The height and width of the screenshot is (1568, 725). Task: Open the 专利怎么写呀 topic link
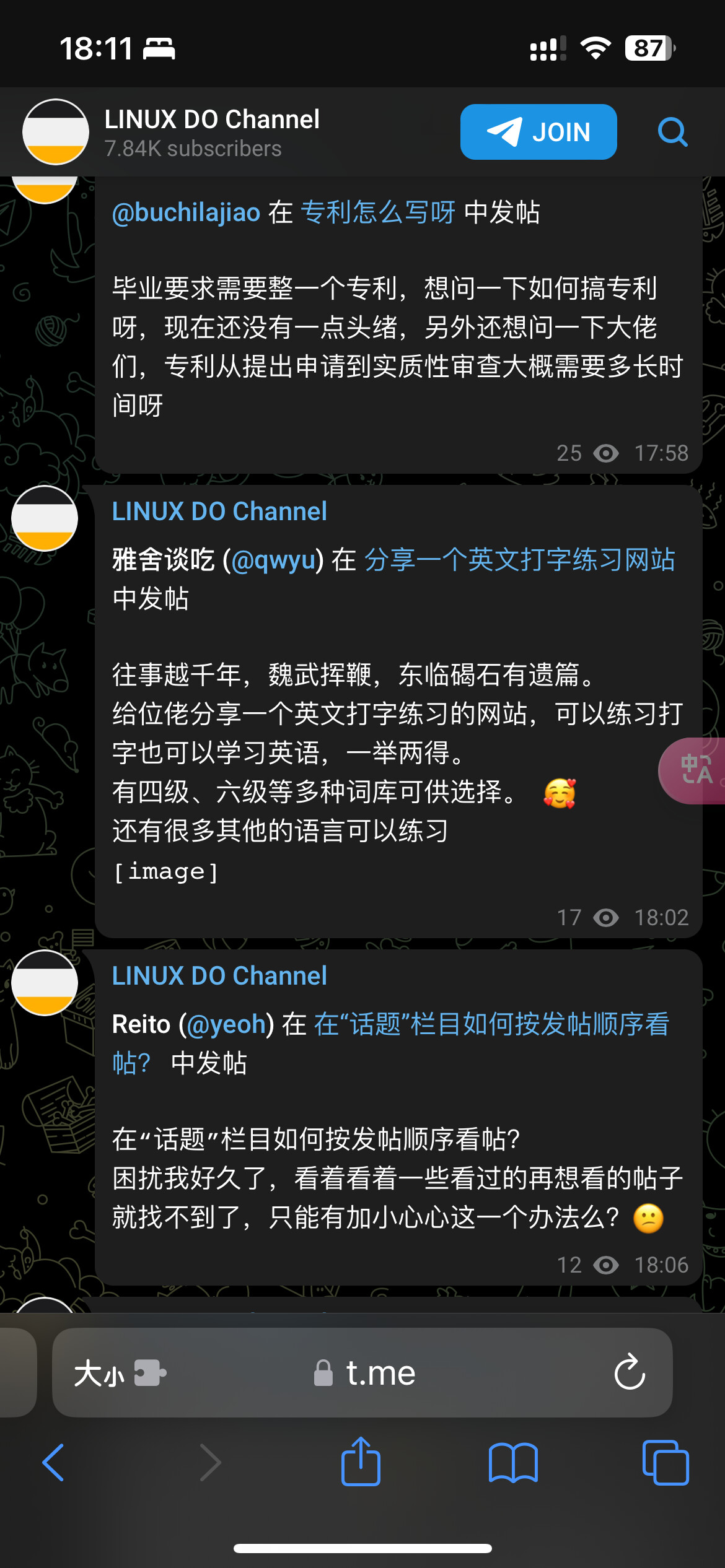(378, 212)
